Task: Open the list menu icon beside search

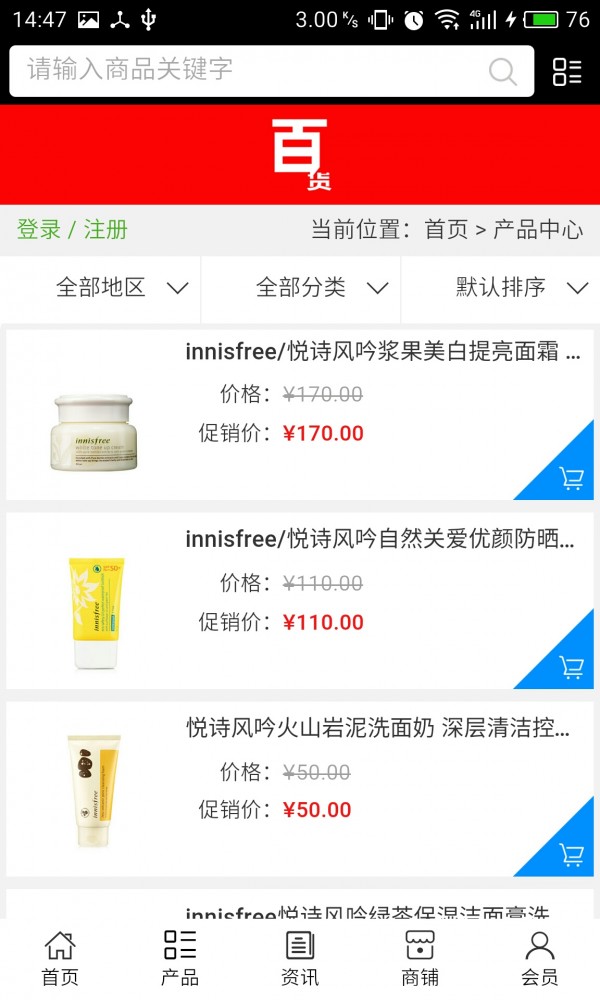Action: [x=567, y=71]
